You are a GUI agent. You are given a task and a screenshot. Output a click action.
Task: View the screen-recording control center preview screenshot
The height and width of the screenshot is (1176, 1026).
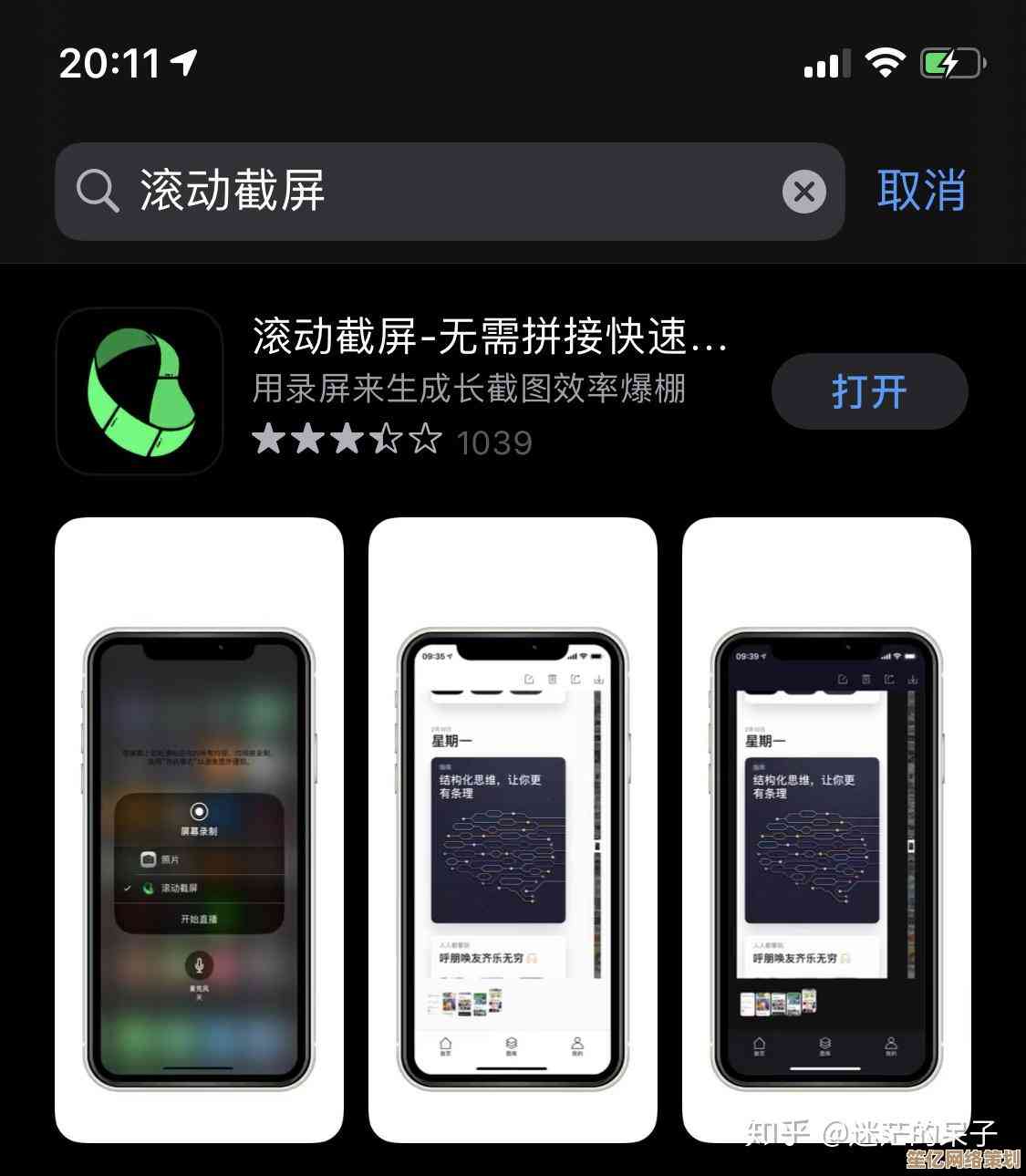click(x=199, y=830)
